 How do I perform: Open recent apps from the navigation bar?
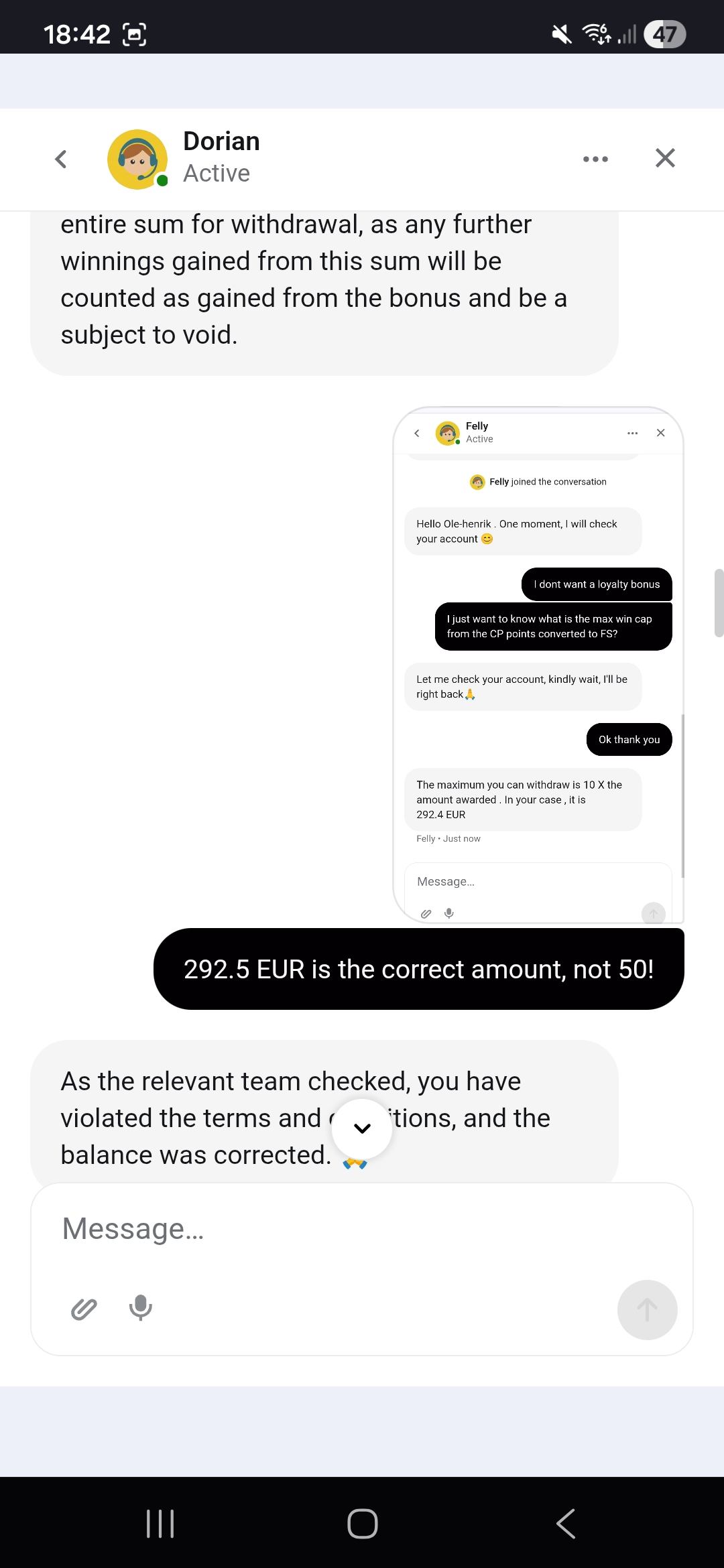tap(160, 1523)
